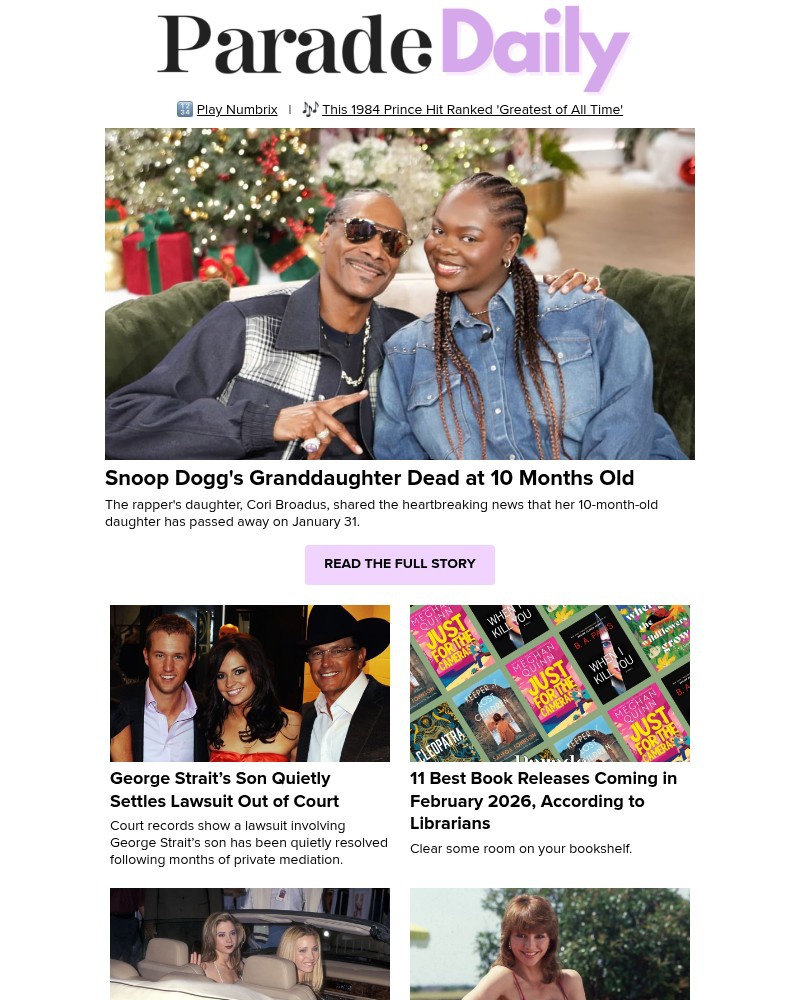
Task: Open '11 Best Book Releases Coming in February 2026'
Action: [x=543, y=801]
